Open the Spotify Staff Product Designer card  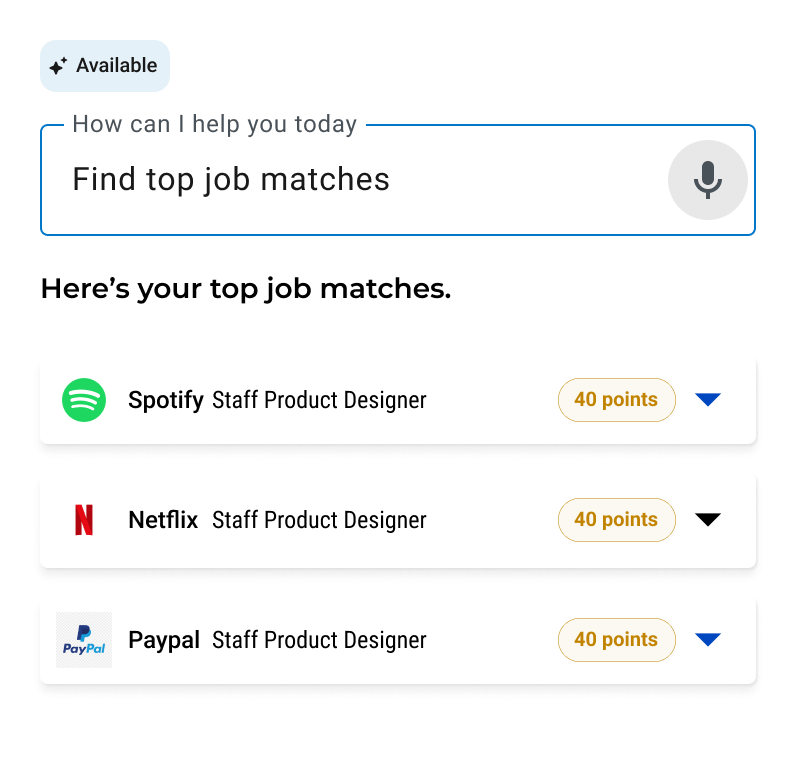pyautogui.click(x=398, y=400)
